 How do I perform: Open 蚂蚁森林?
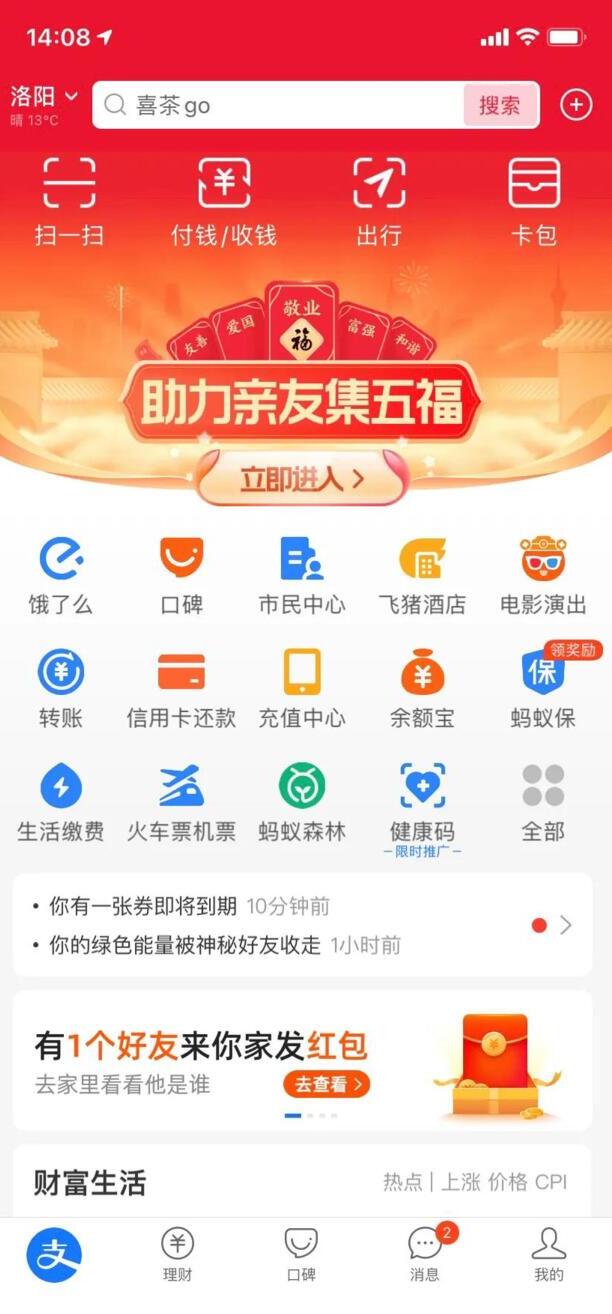pos(301,801)
